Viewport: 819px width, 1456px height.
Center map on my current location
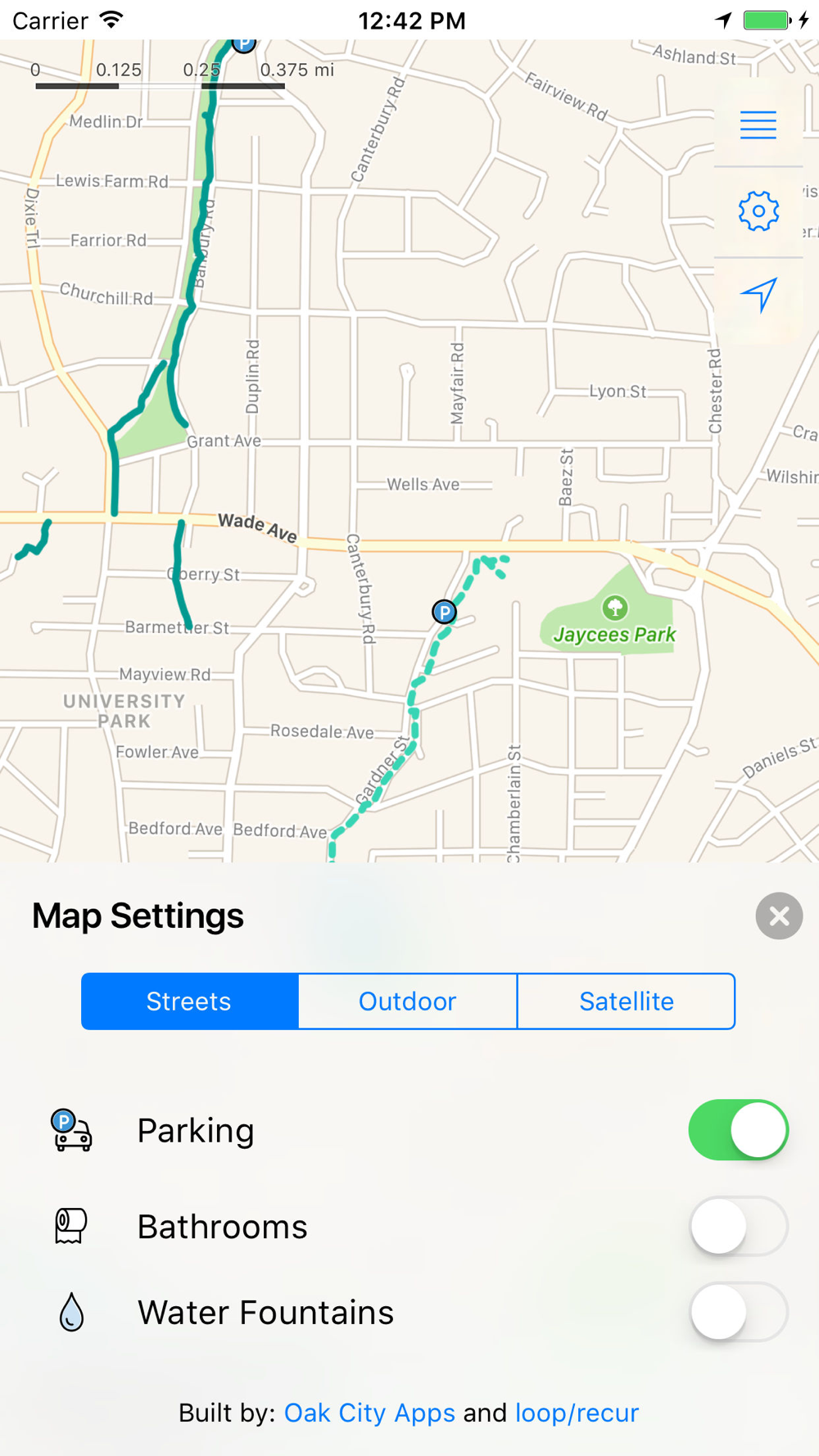coord(758,295)
